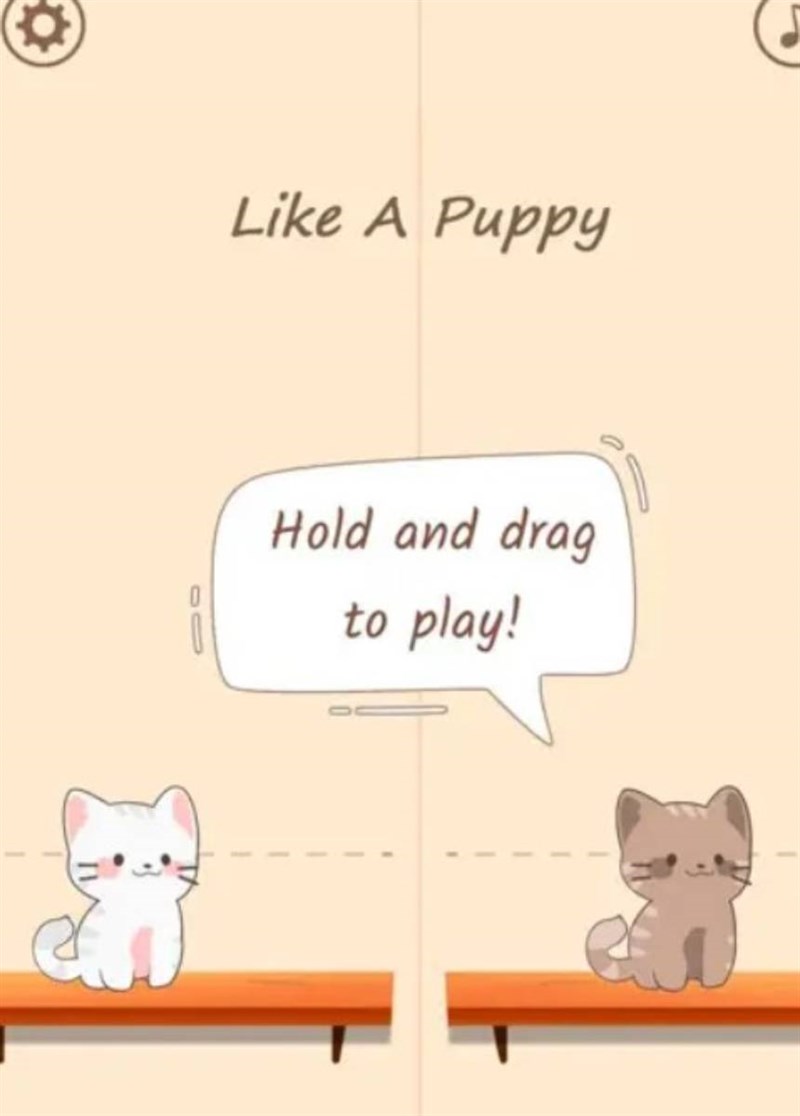800x1116 pixels.
Task: Tap the white cat to play
Action: pyautogui.click(x=125, y=880)
